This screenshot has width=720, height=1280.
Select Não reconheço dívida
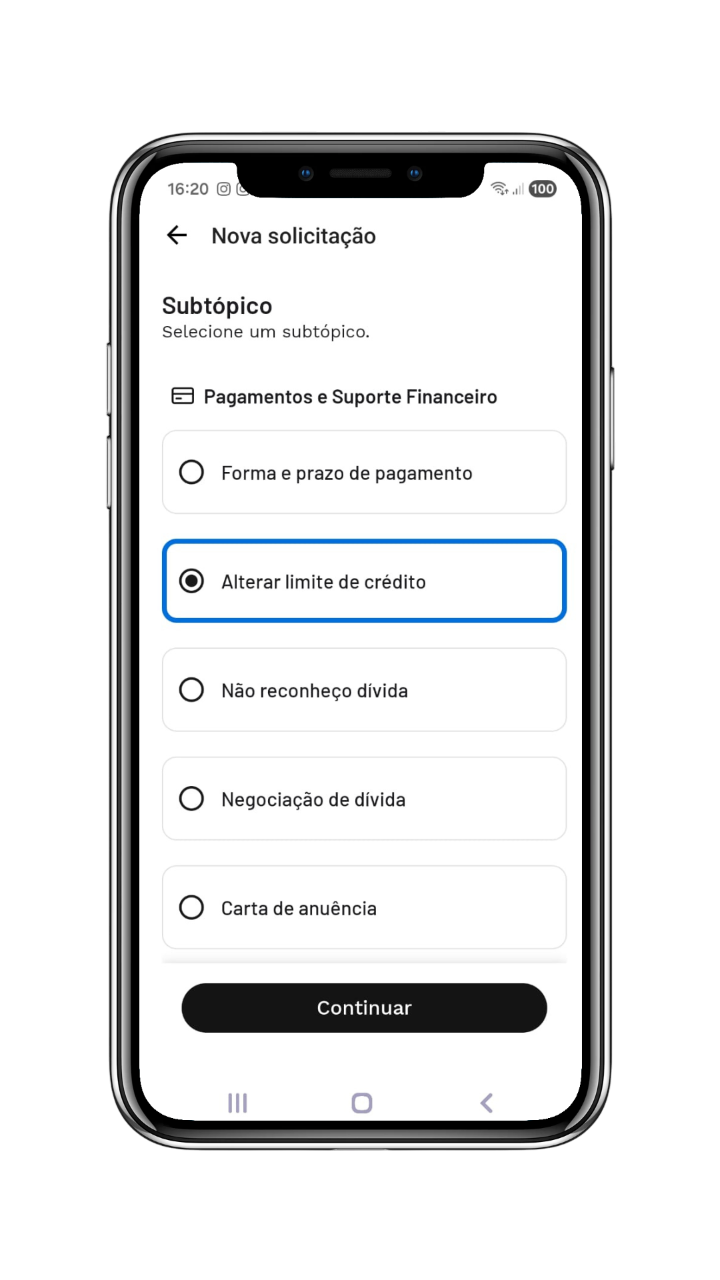click(364, 690)
